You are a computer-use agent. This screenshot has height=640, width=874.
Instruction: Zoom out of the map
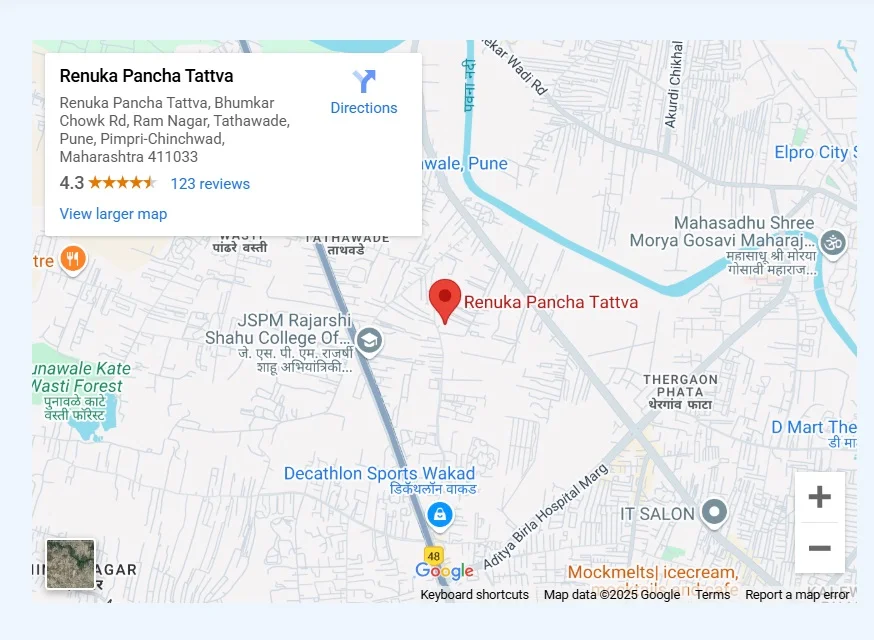tap(819, 548)
